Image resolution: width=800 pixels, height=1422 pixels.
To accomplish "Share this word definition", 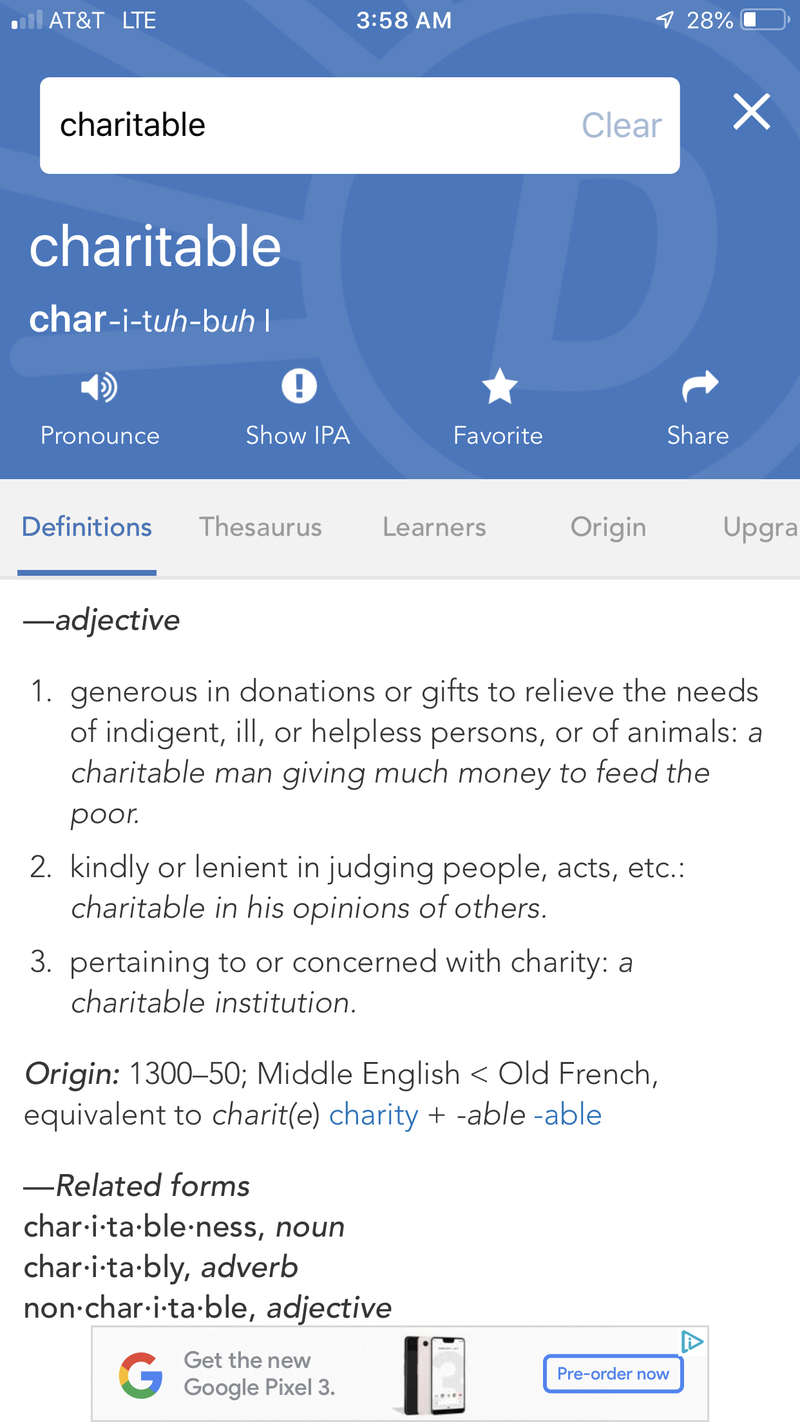I will pyautogui.click(x=698, y=407).
